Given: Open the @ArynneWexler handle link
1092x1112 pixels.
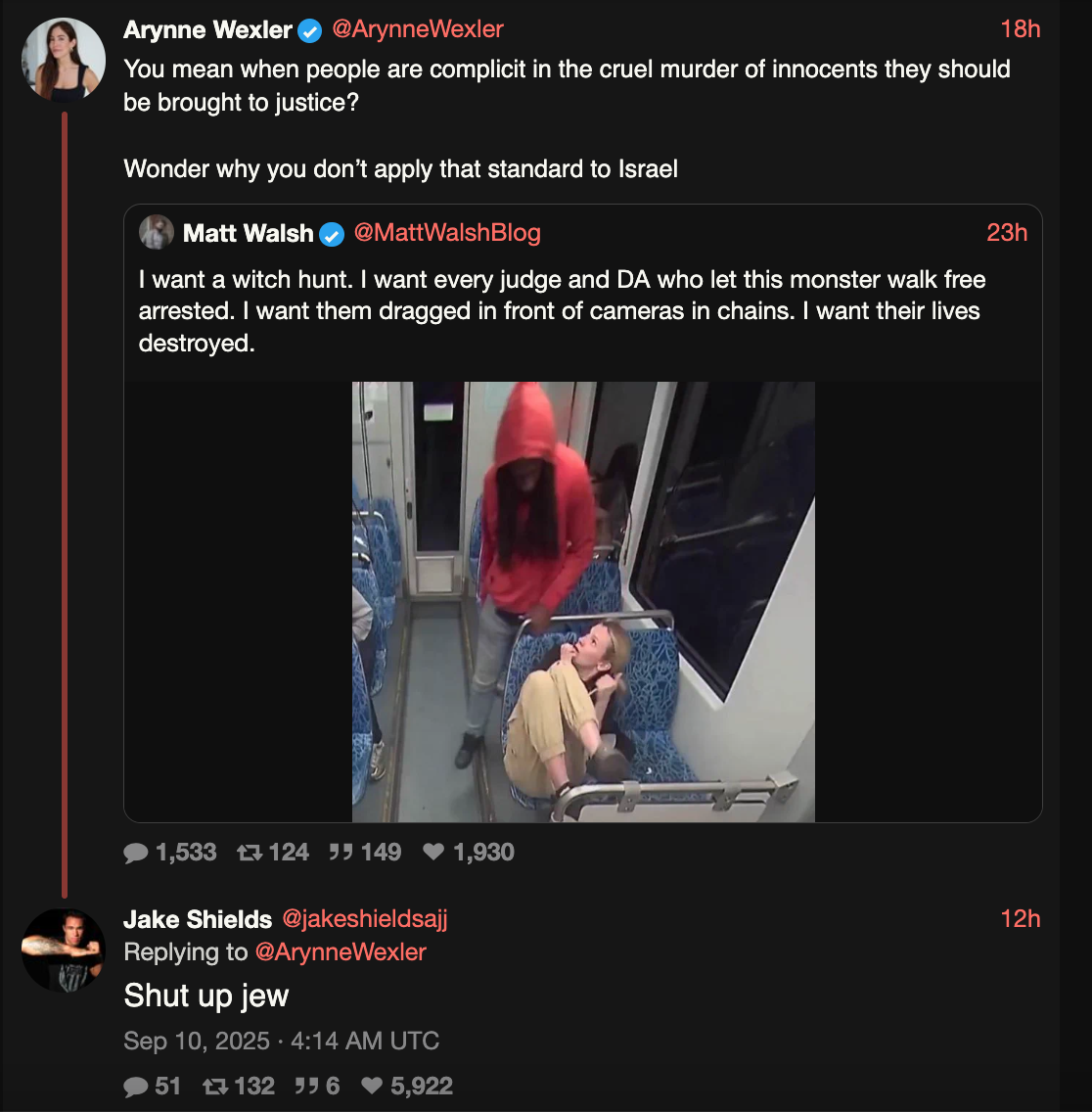Looking at the screenshot, I should (x=418, y=29).
